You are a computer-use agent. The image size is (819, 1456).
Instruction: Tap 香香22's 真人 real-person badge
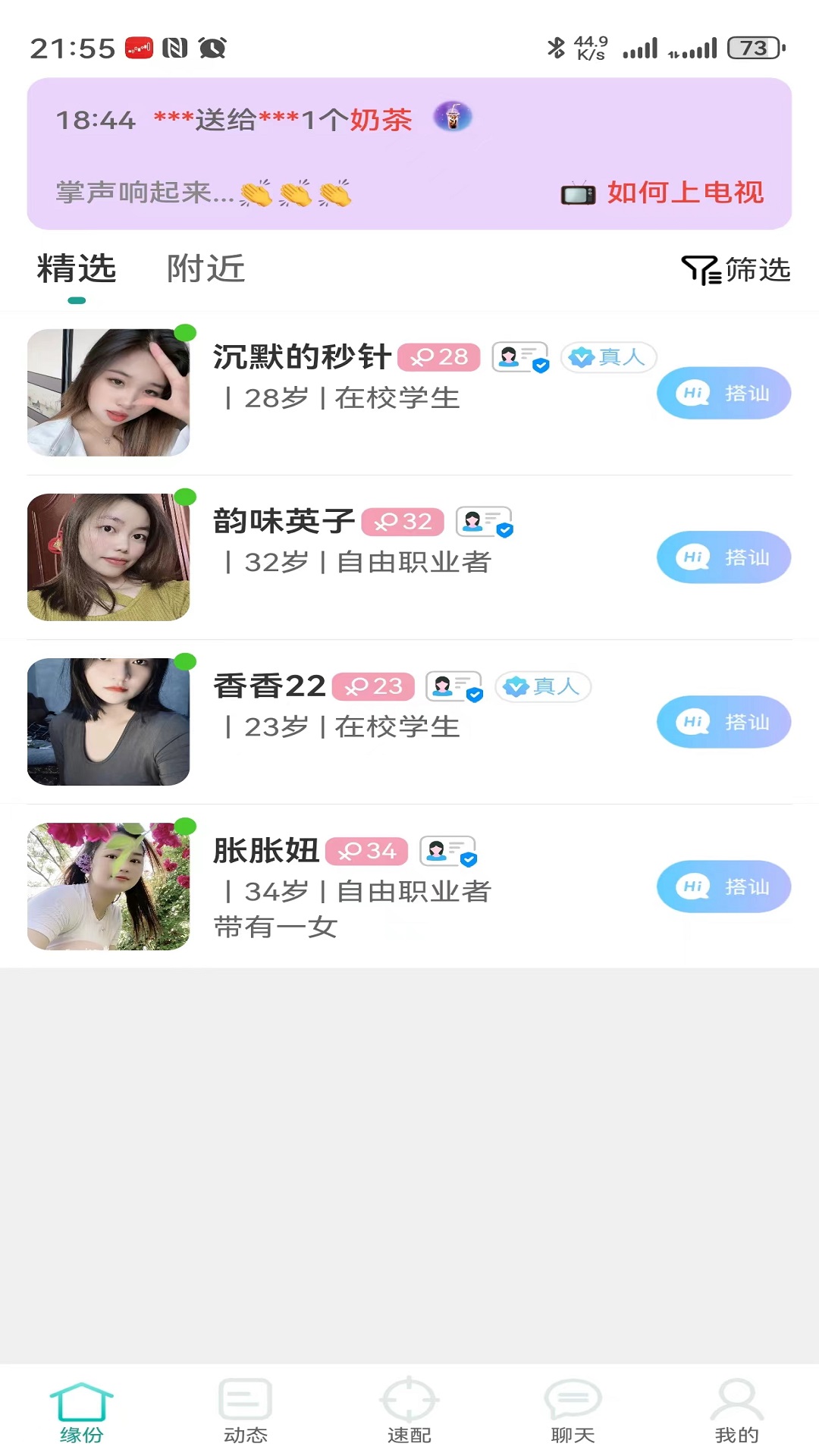[x=541, y=686]
